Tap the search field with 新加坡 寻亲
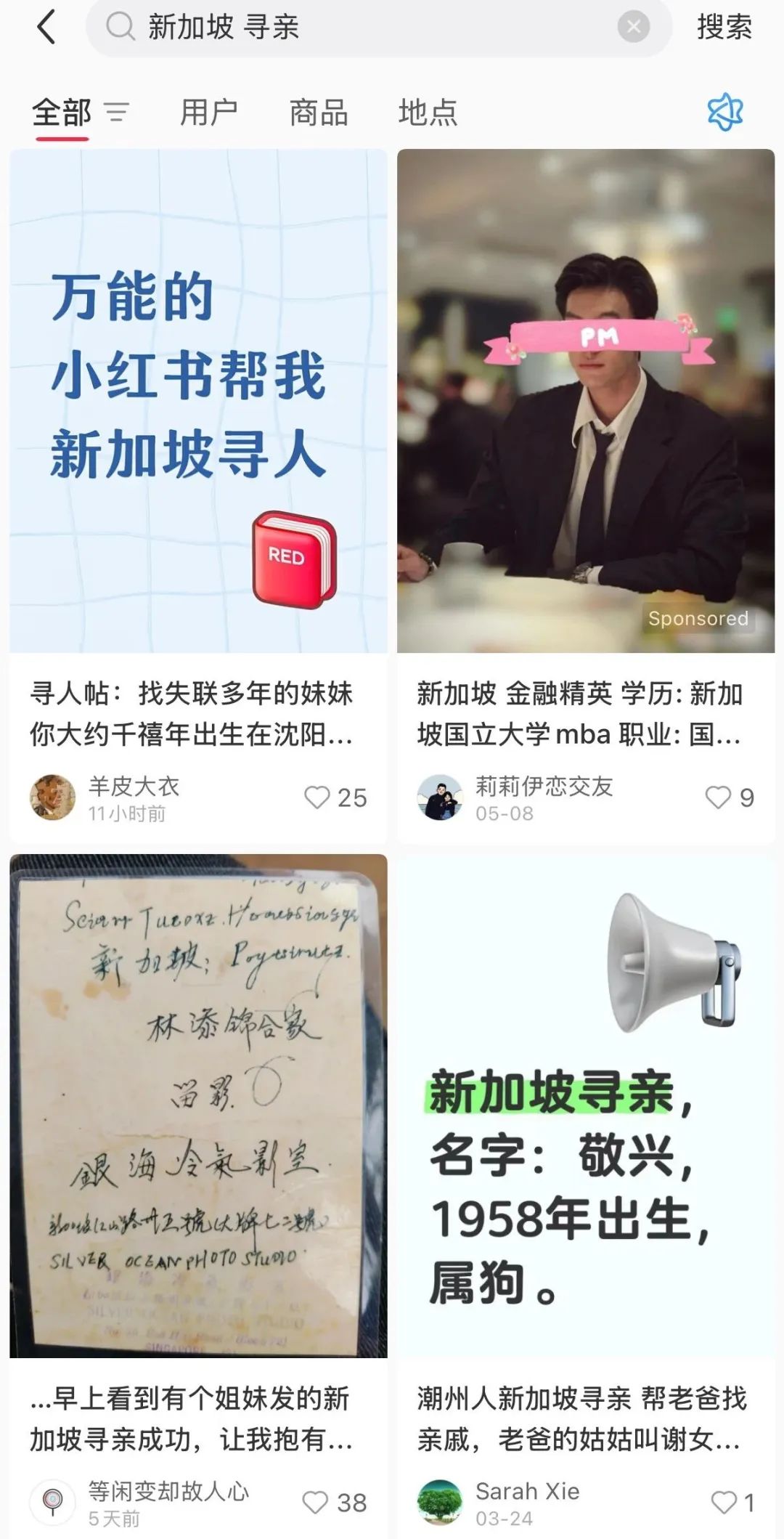 [363, 28]
